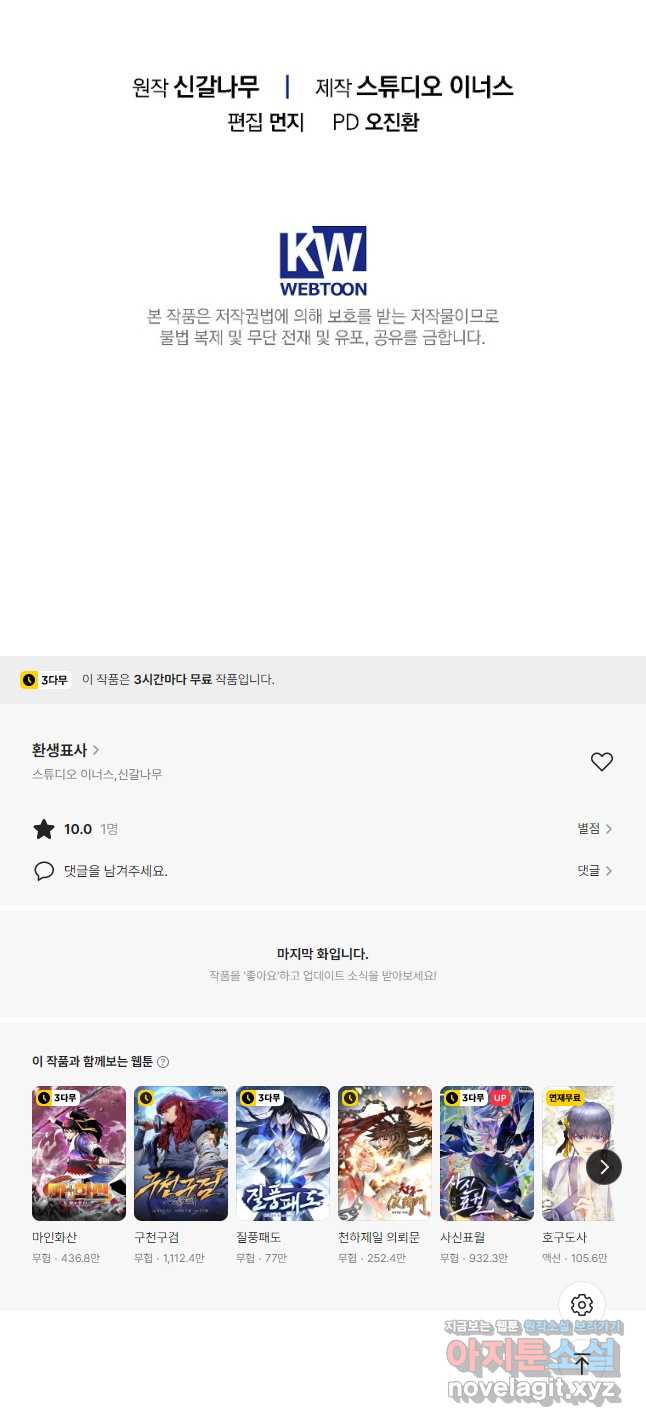The height and width of the screenshot is (1427, 646).
Task: Open viewer settings gear
Action: pos(582,1305)
